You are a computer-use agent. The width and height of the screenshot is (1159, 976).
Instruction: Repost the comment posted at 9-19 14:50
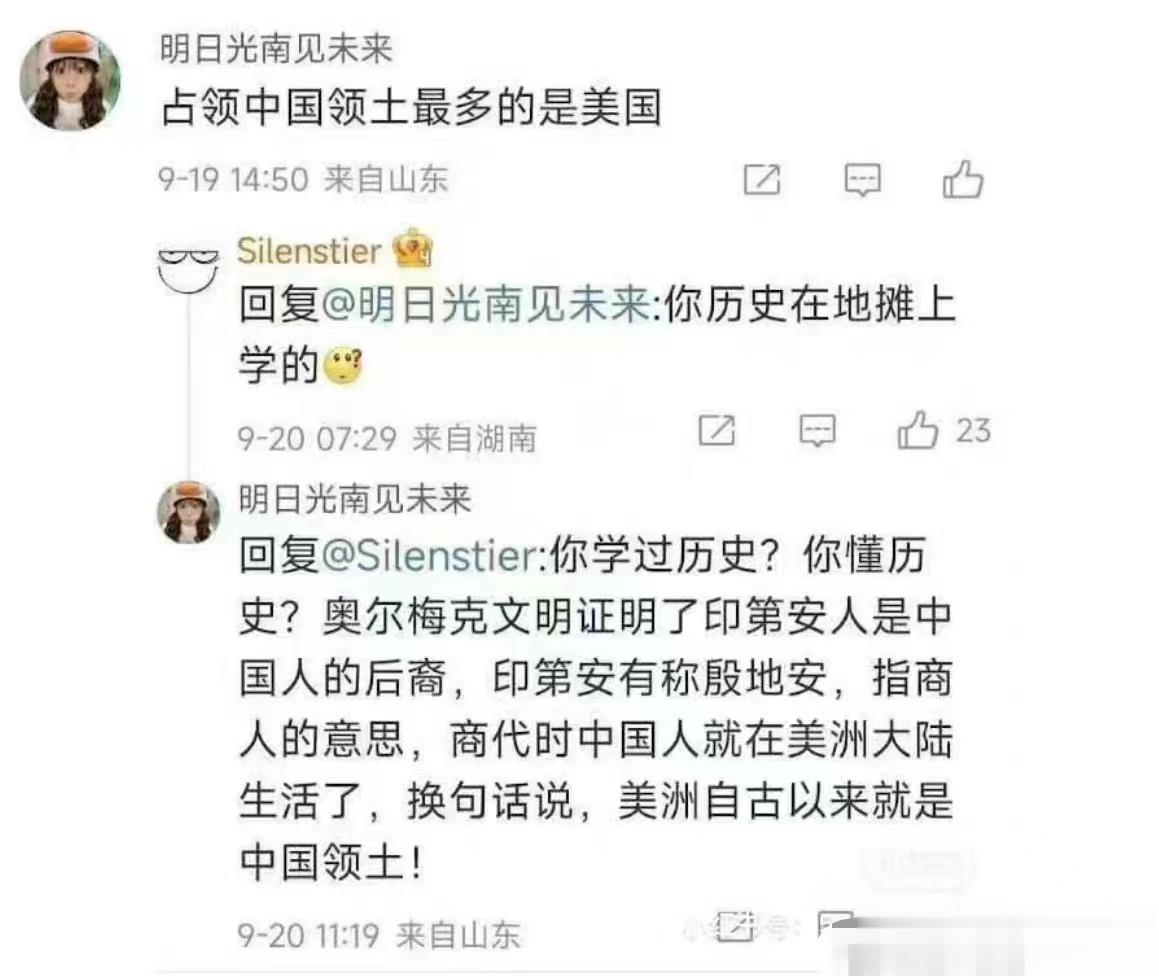pos(762,180)
